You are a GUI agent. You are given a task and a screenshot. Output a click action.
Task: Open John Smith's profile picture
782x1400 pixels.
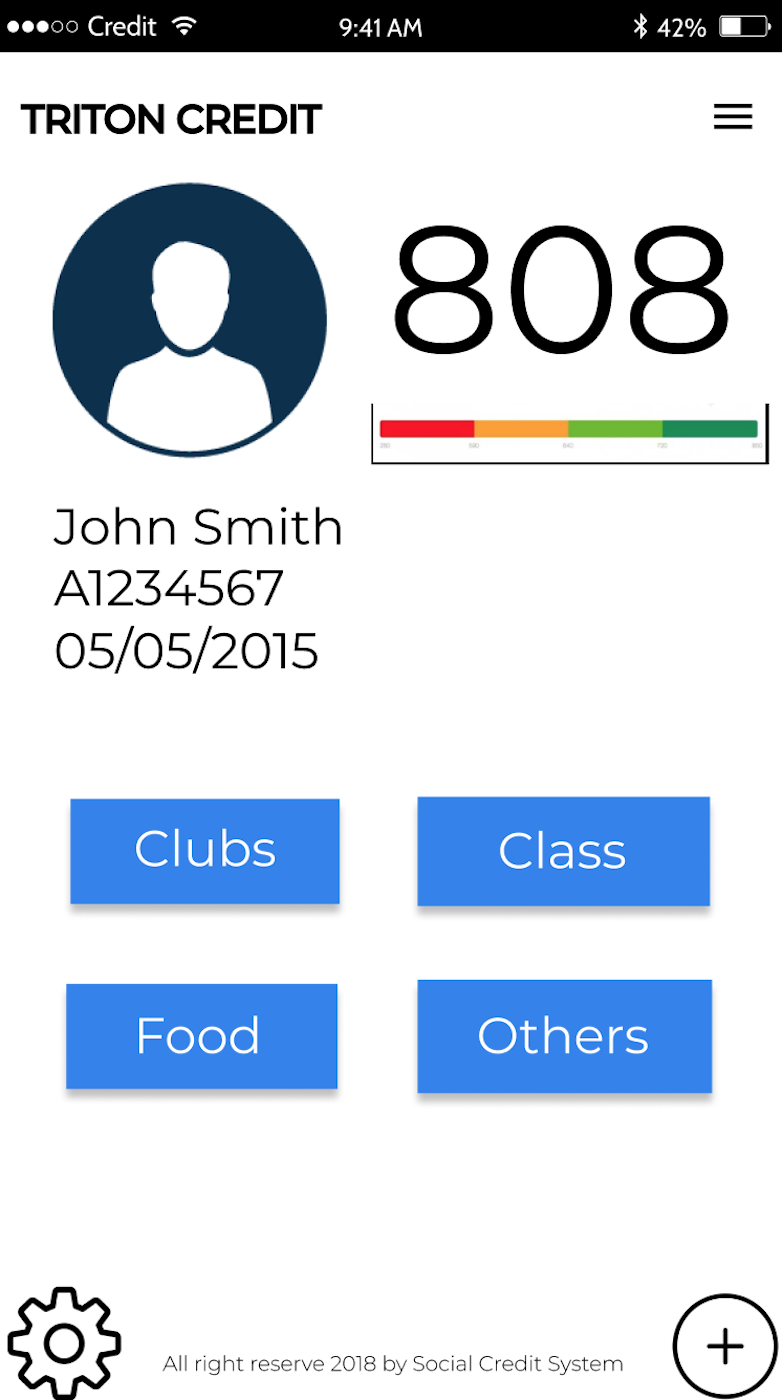pyautogui.click(x=190, y=320)
